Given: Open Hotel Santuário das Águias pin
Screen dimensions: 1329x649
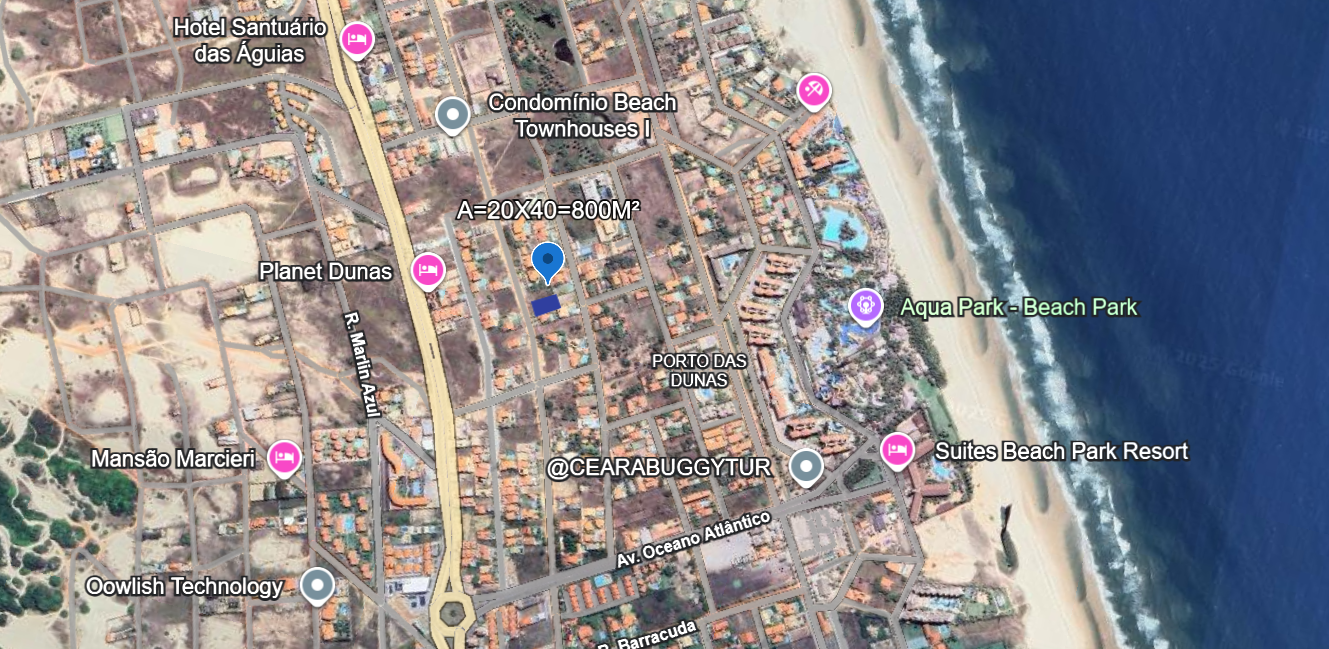Looking at the screenshot, I should click(x=357, y=41).
